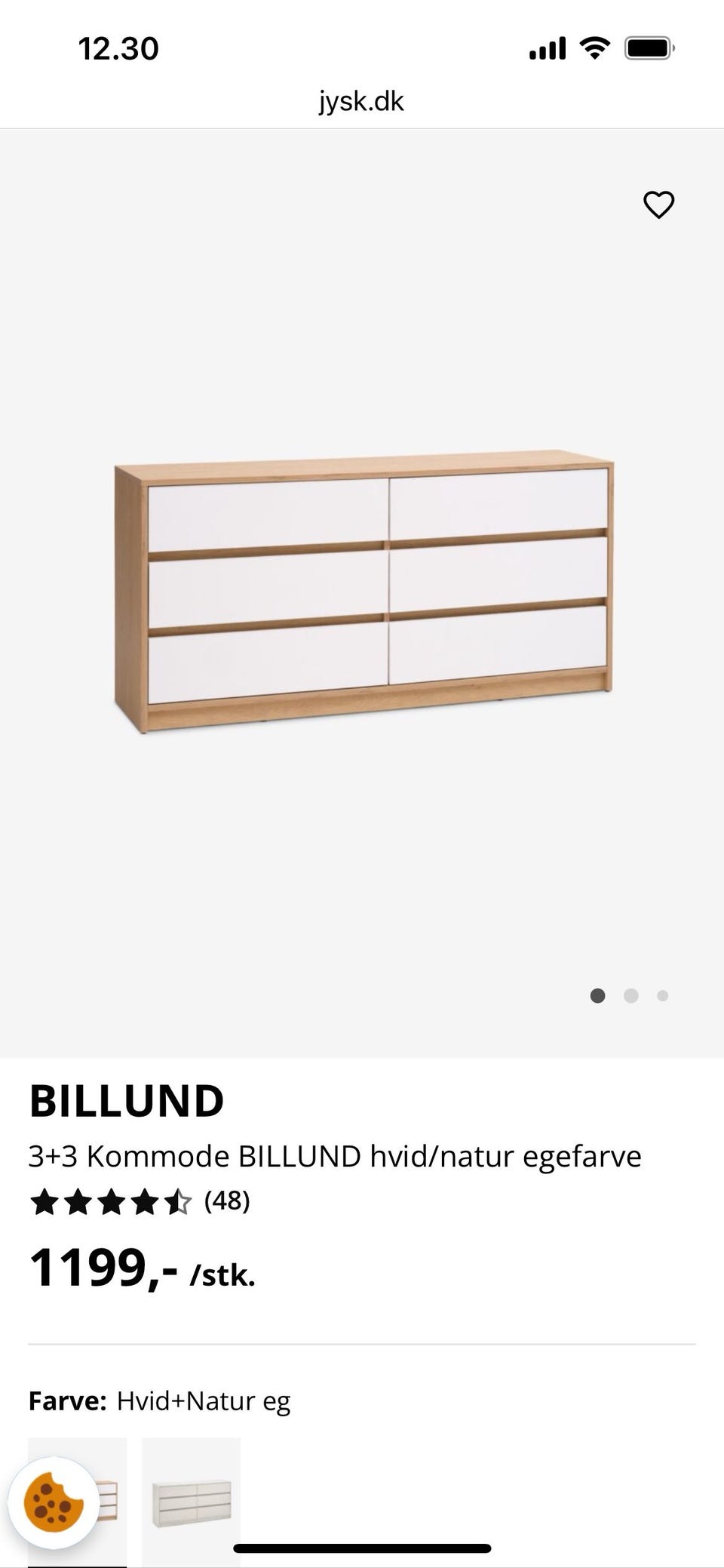Select the third image carousel dot
This screenshot has height=1568, width=724.
pos(664,996)
